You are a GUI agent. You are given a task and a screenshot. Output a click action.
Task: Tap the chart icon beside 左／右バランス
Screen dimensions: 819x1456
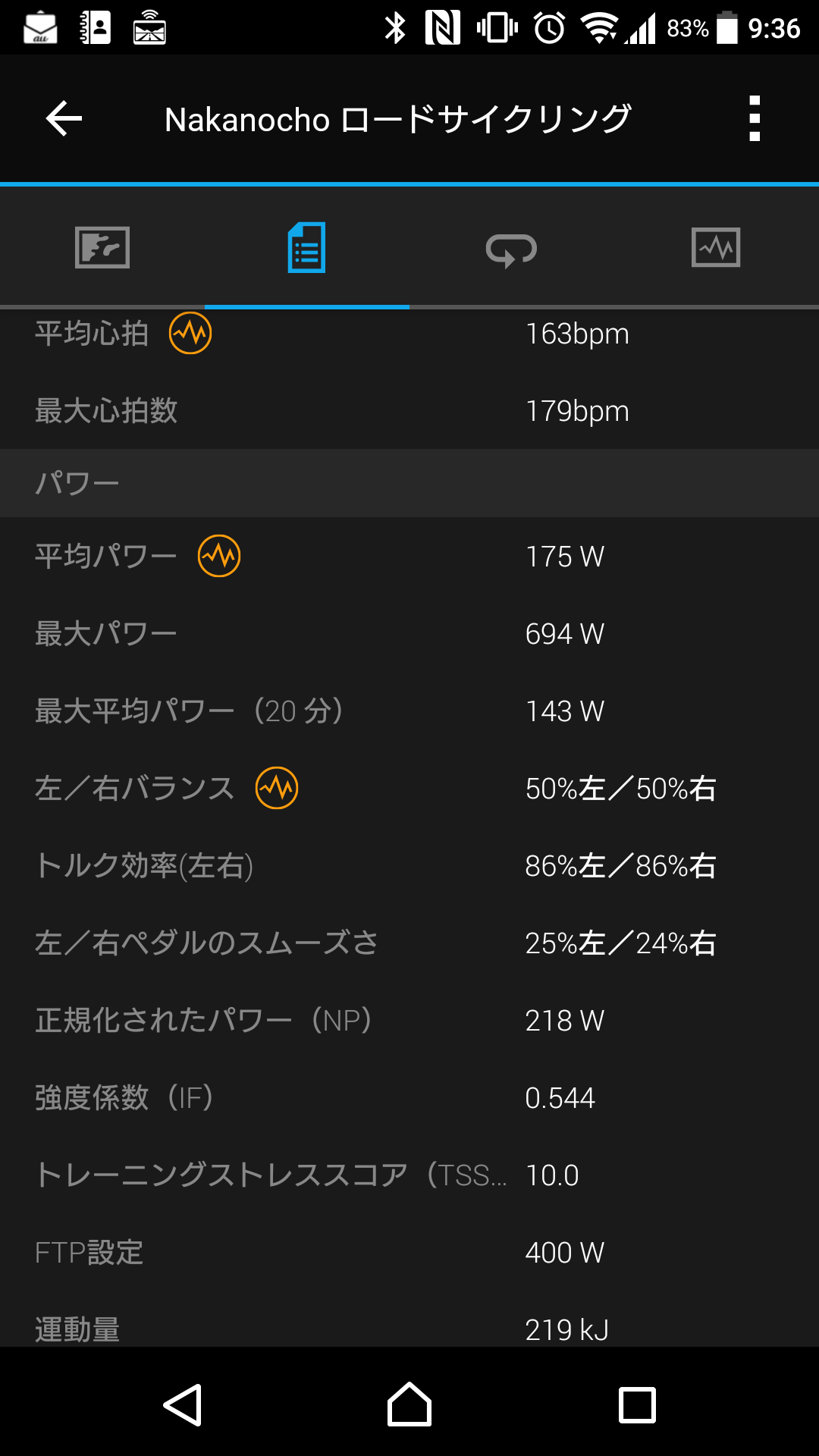point(277,788)
